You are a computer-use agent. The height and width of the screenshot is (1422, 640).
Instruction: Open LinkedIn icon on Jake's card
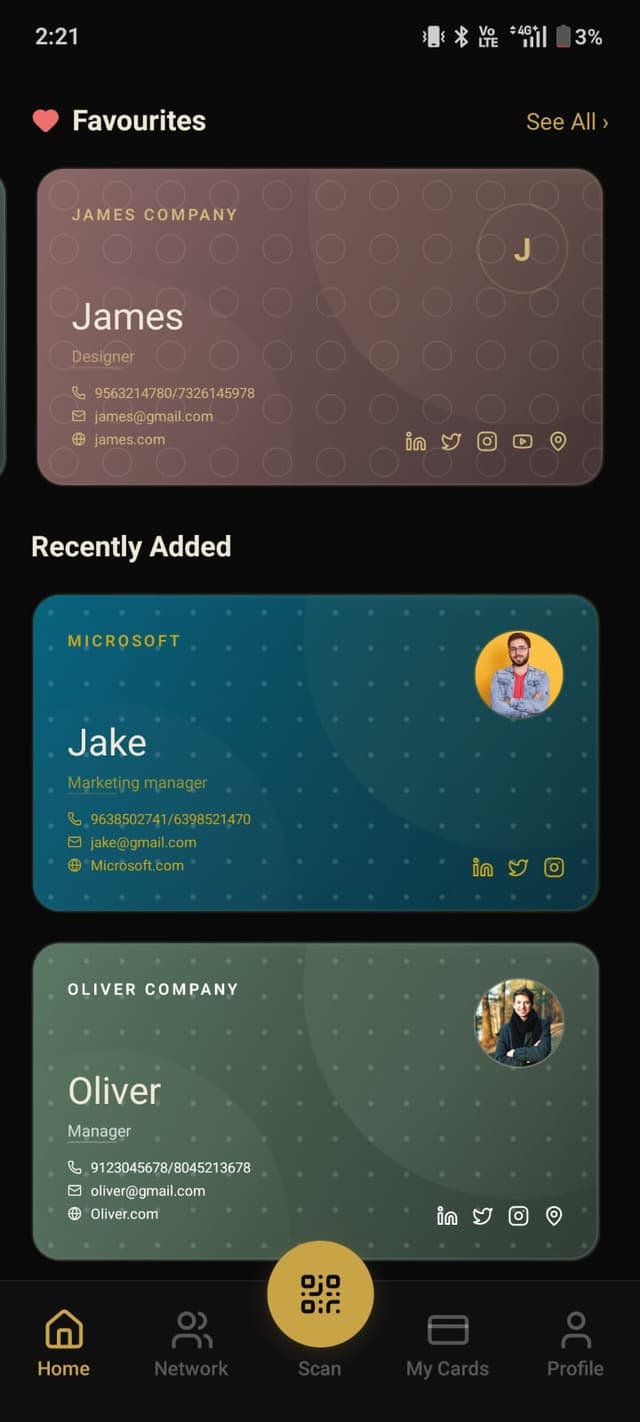(482, 867)
